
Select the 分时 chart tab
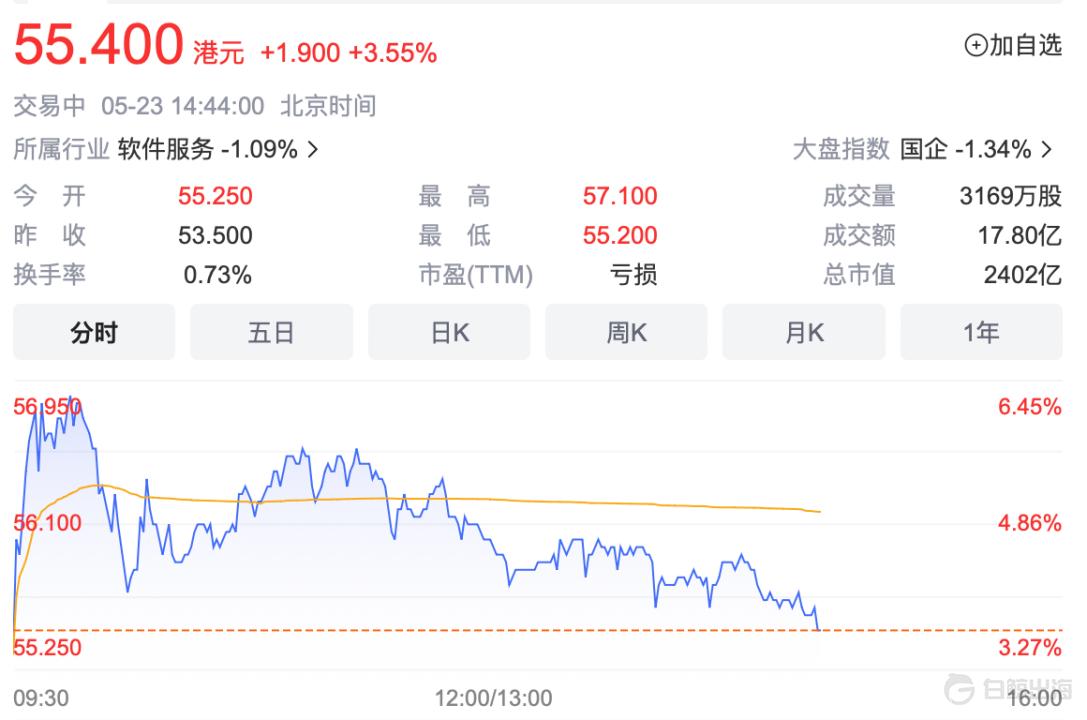coord(94,333)
